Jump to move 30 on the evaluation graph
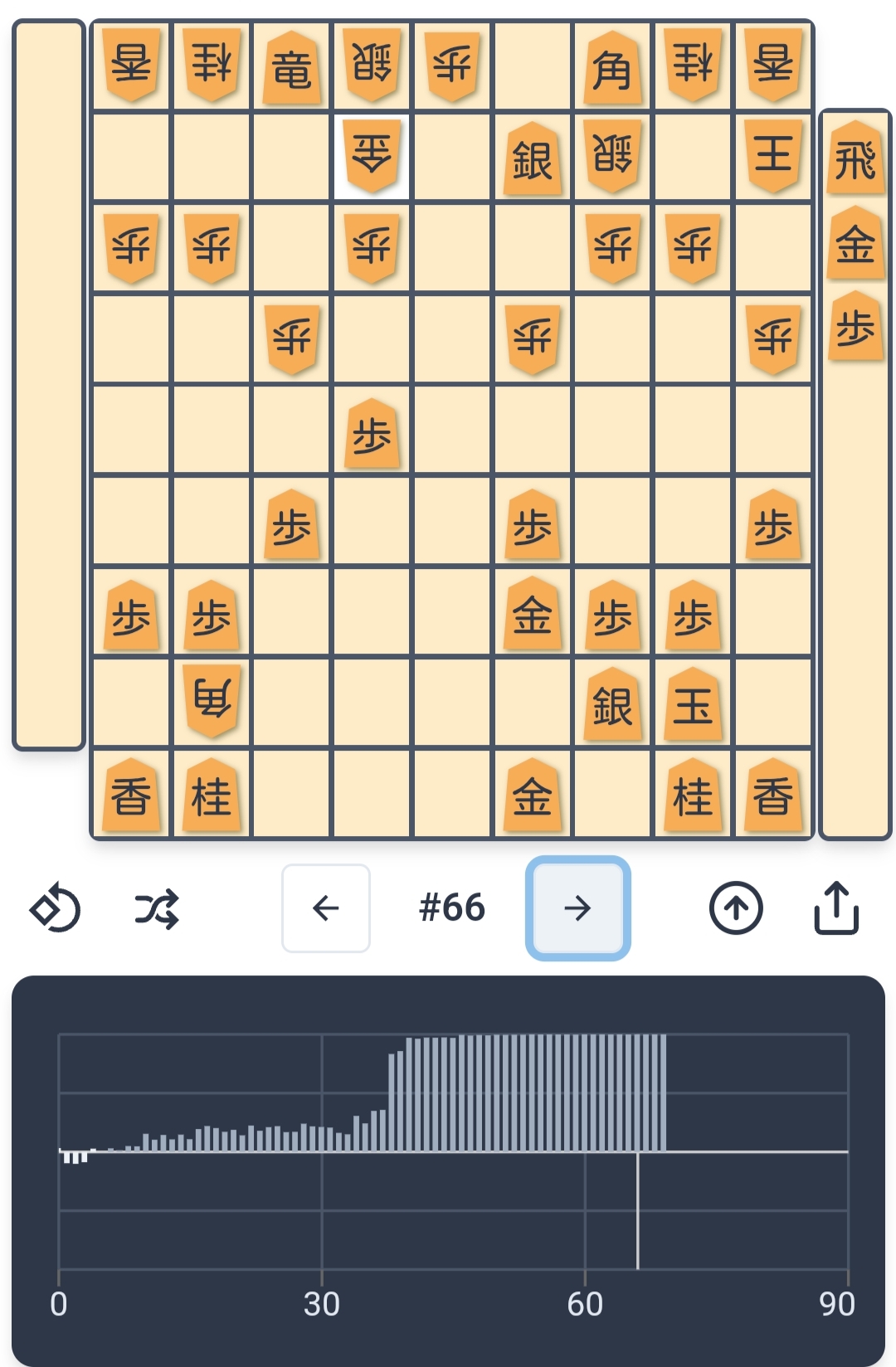This screenshot has height=1367, width=896. (x=322, y=1152)
